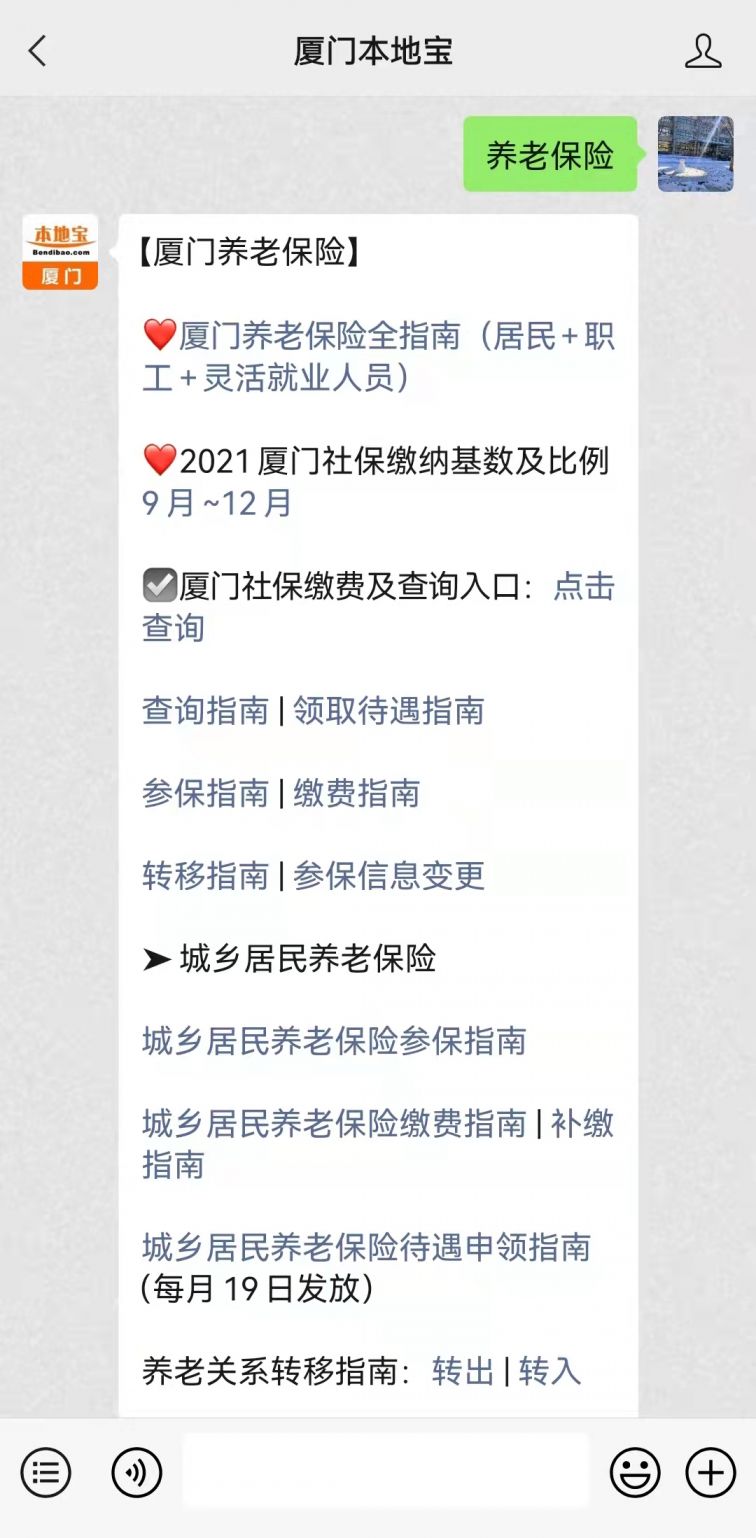Open 参保信息变更 link
Viewport: 756px width, 1538px height.
pyautogui.click(x=388, y=876)
